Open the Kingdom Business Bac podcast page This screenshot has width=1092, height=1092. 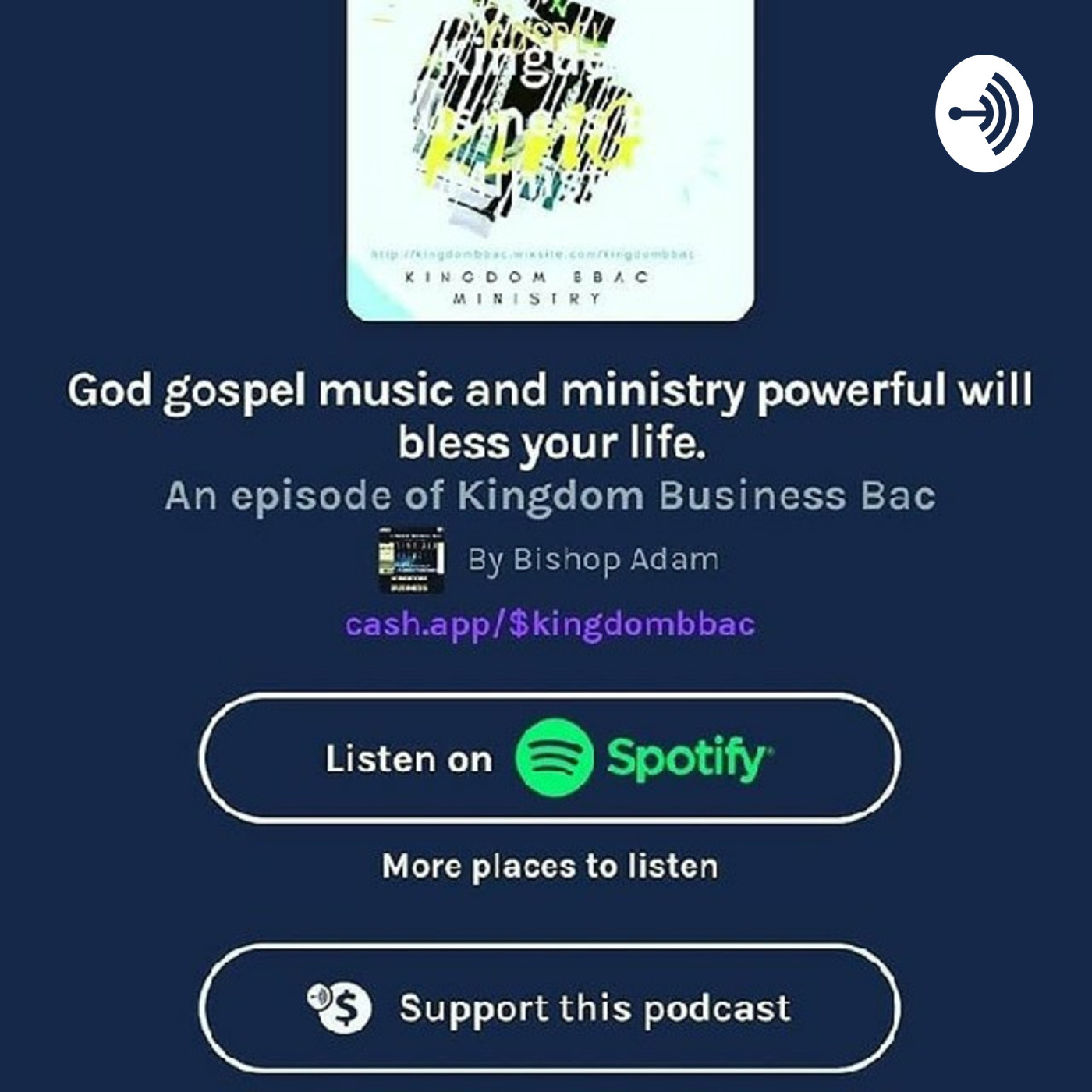694,496
